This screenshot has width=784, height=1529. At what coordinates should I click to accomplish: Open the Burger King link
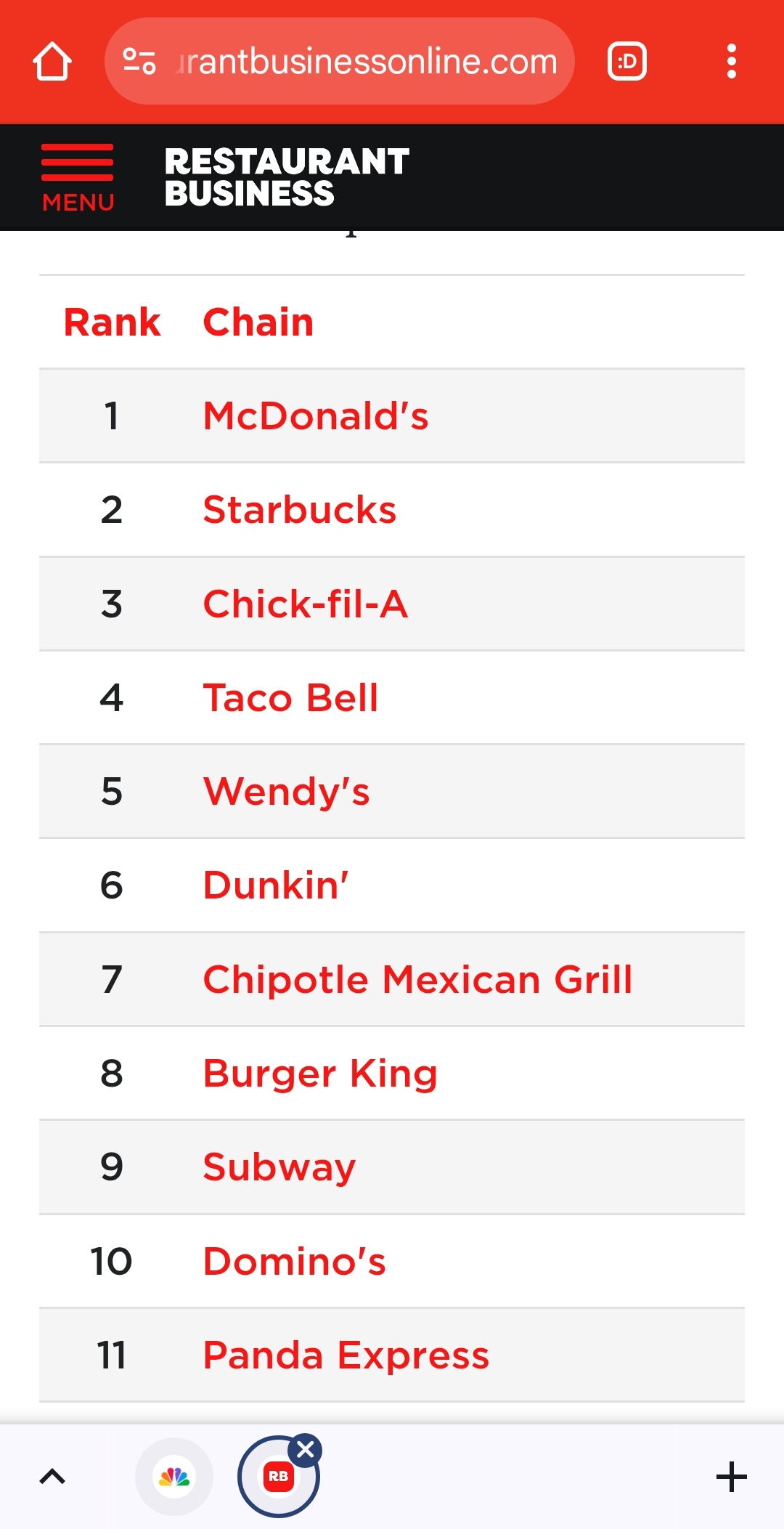[320, 1074]
